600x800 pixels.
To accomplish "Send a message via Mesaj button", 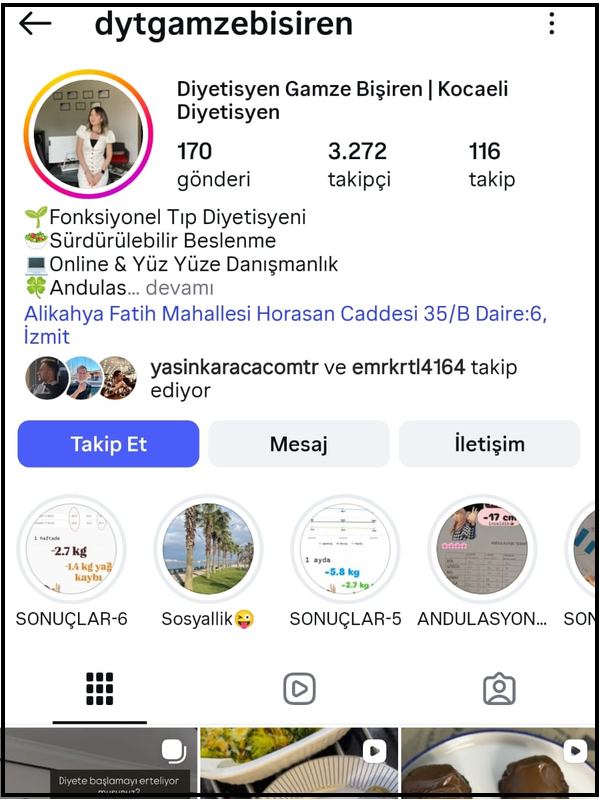I will tap(298, 444).
